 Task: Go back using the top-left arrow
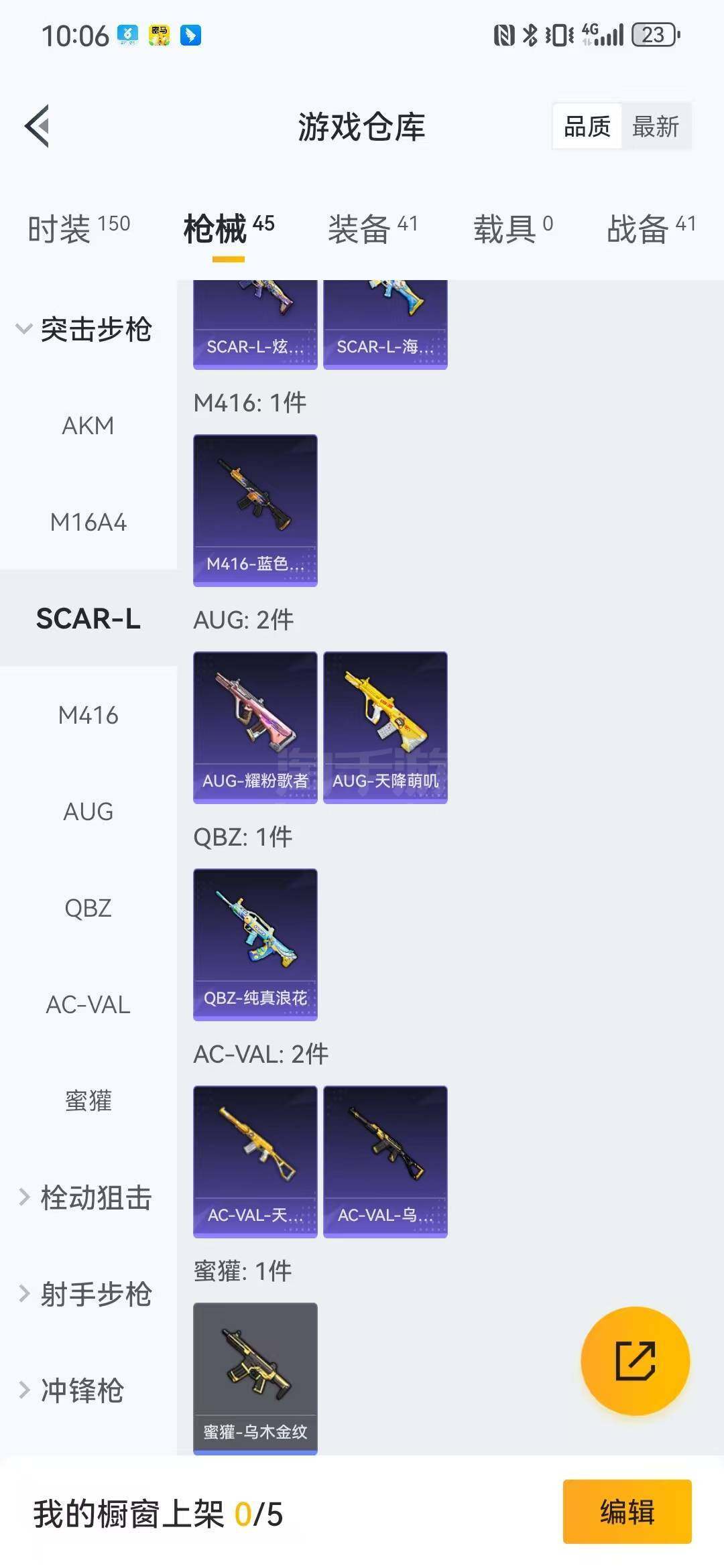(38, 126)
